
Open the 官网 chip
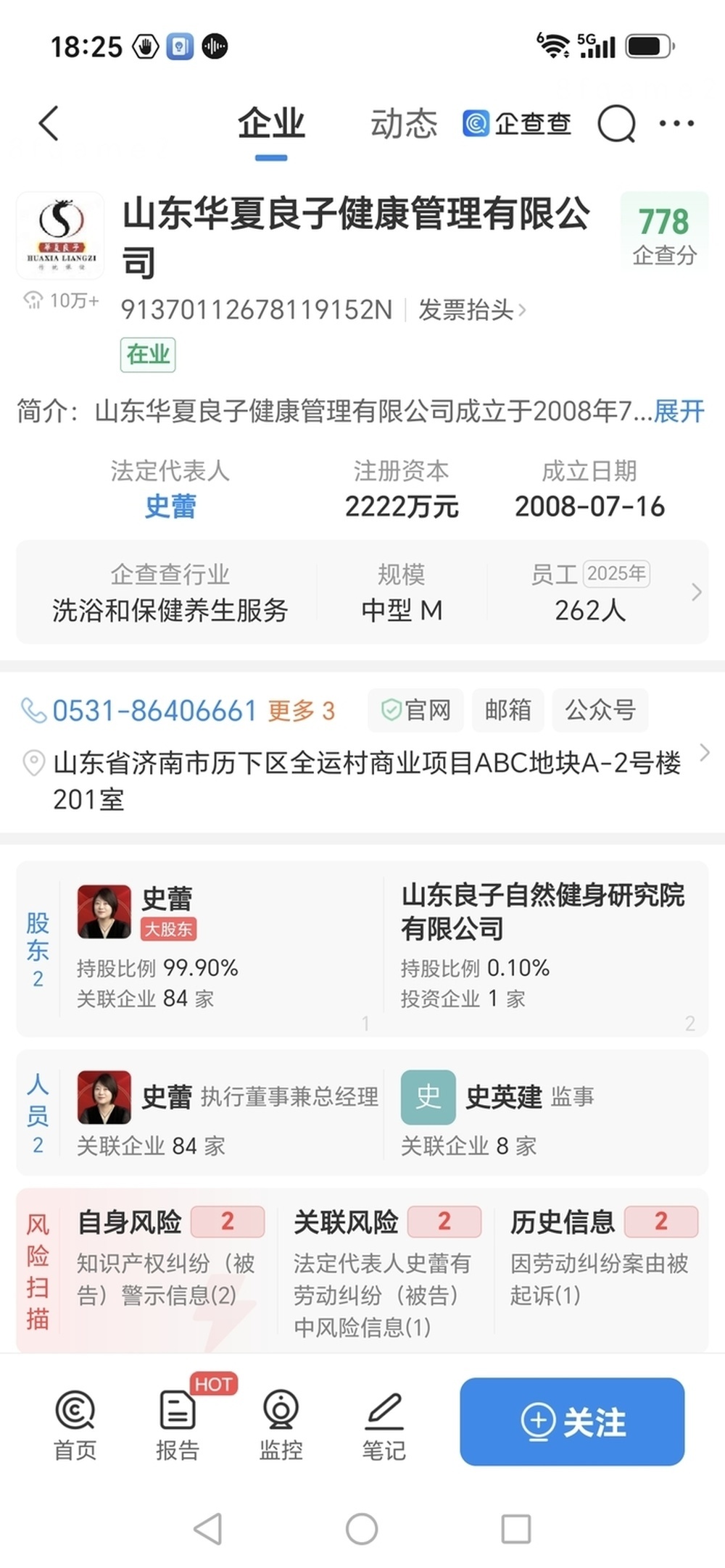tap(416, 709)
